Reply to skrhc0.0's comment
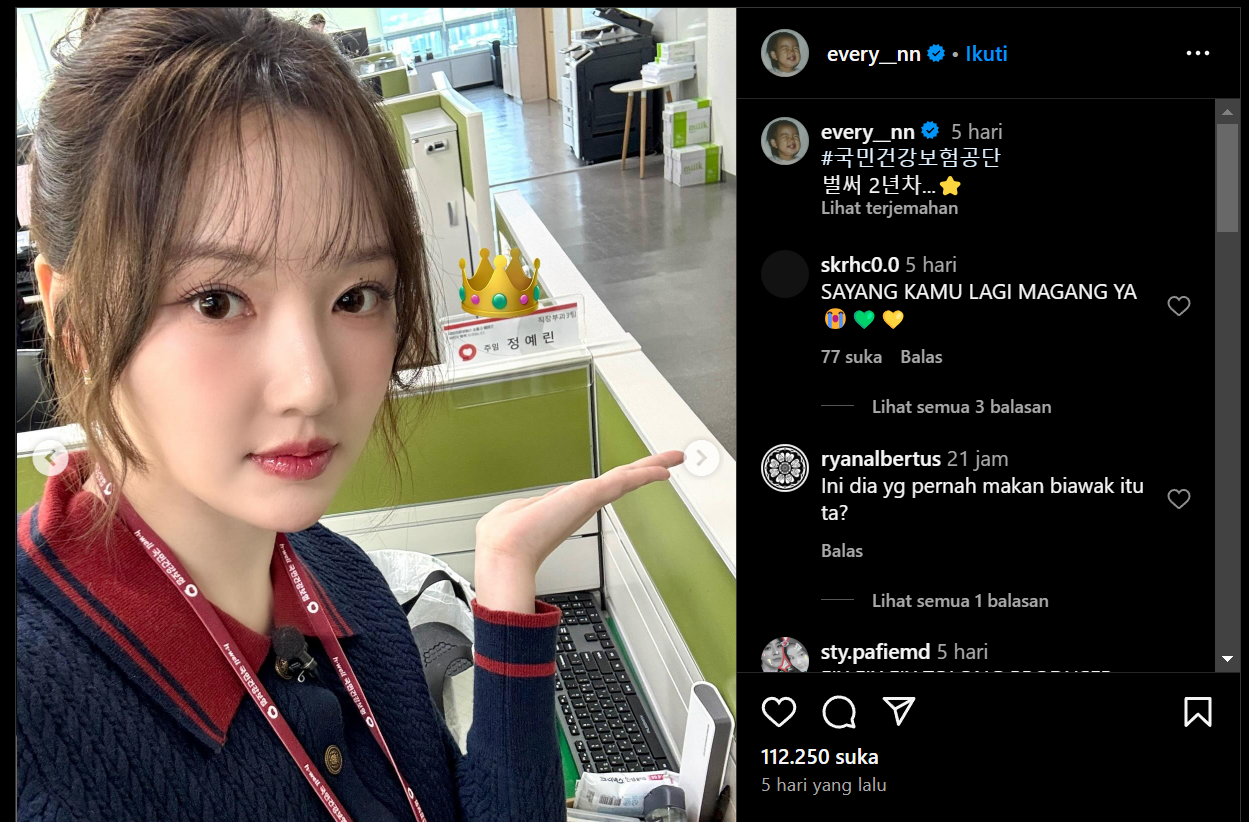The width and height of the screenshot is (1249, 822). click(x=921, y=357)
